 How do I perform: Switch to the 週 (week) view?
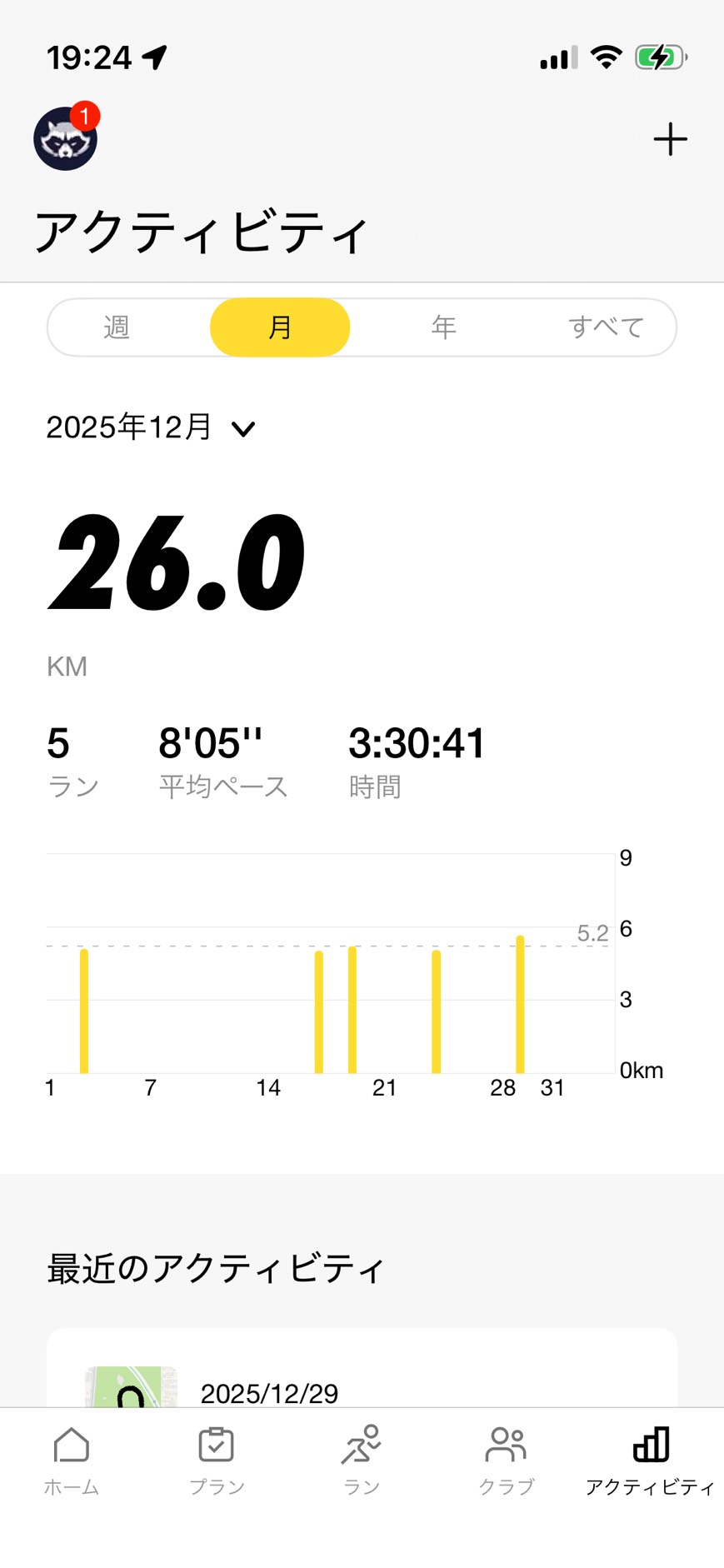click(117, 327)
